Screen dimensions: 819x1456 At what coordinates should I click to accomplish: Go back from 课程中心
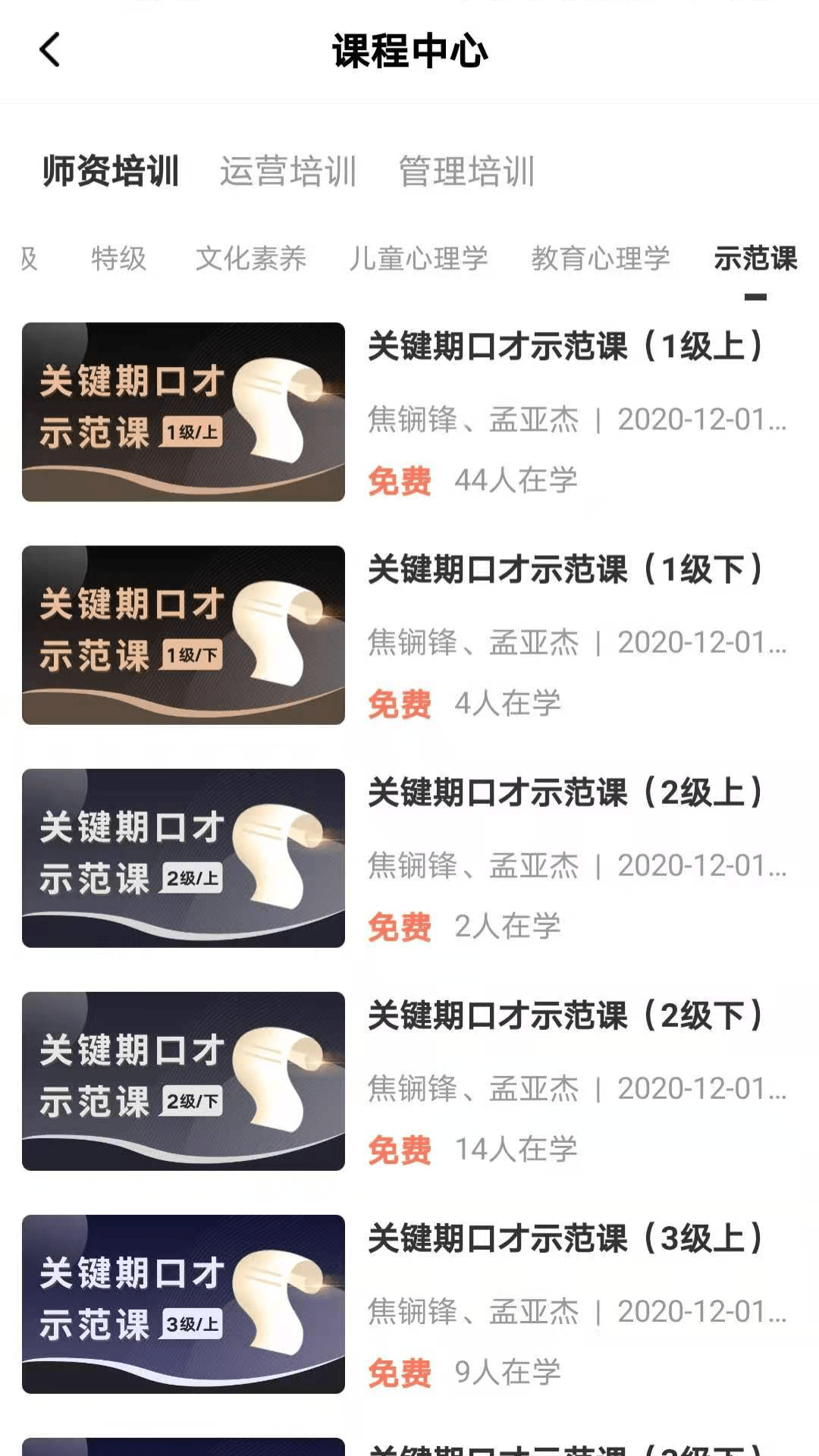tap(50, 51)
